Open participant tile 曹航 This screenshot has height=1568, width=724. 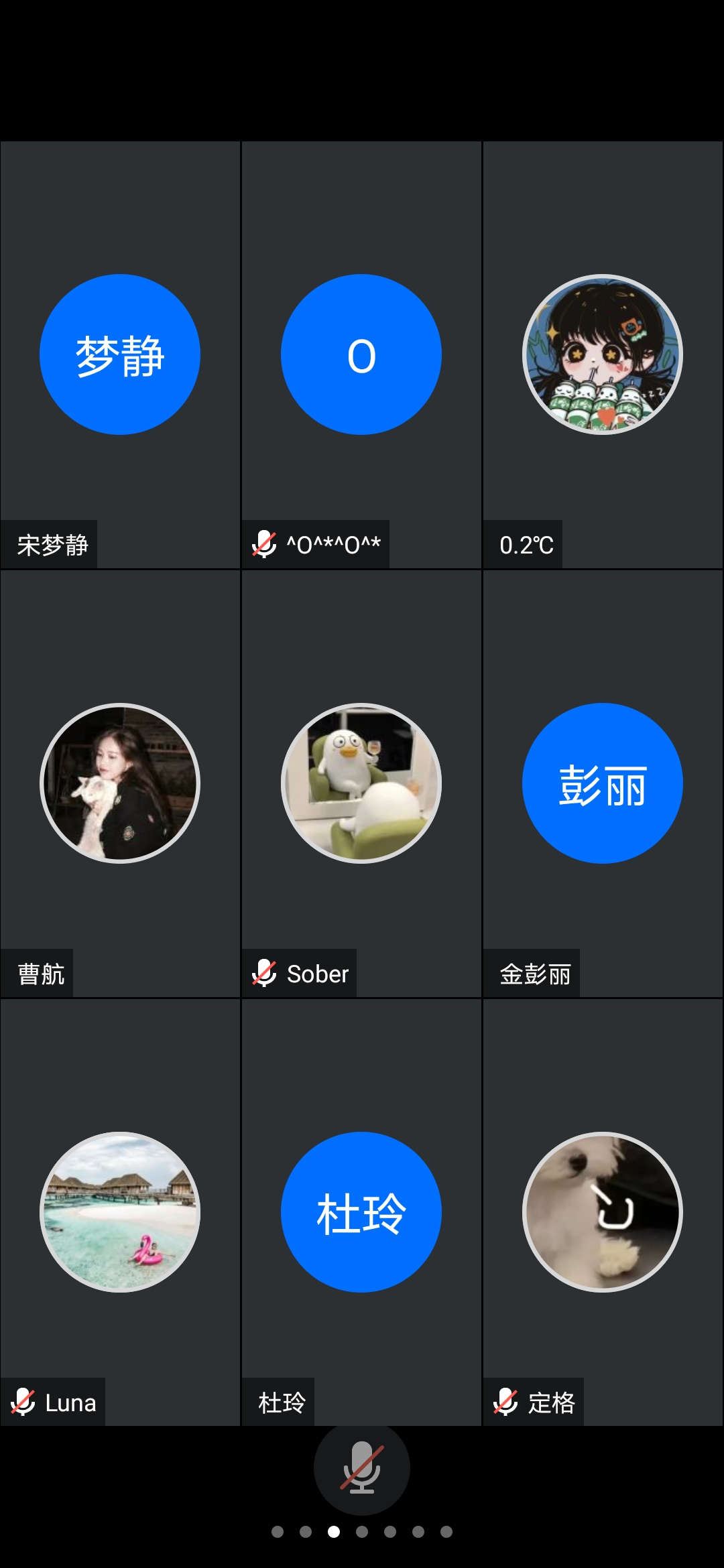click(120, 783)
